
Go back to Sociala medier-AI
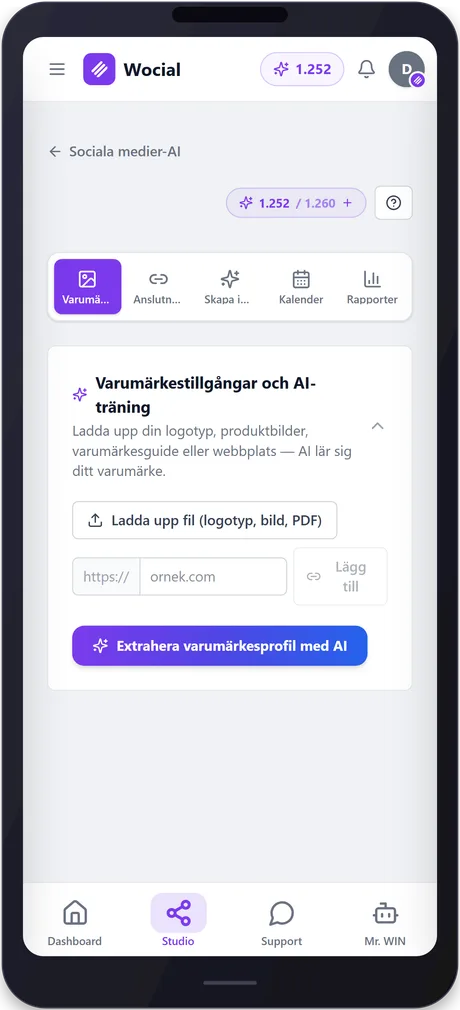[x=115, y=152]
